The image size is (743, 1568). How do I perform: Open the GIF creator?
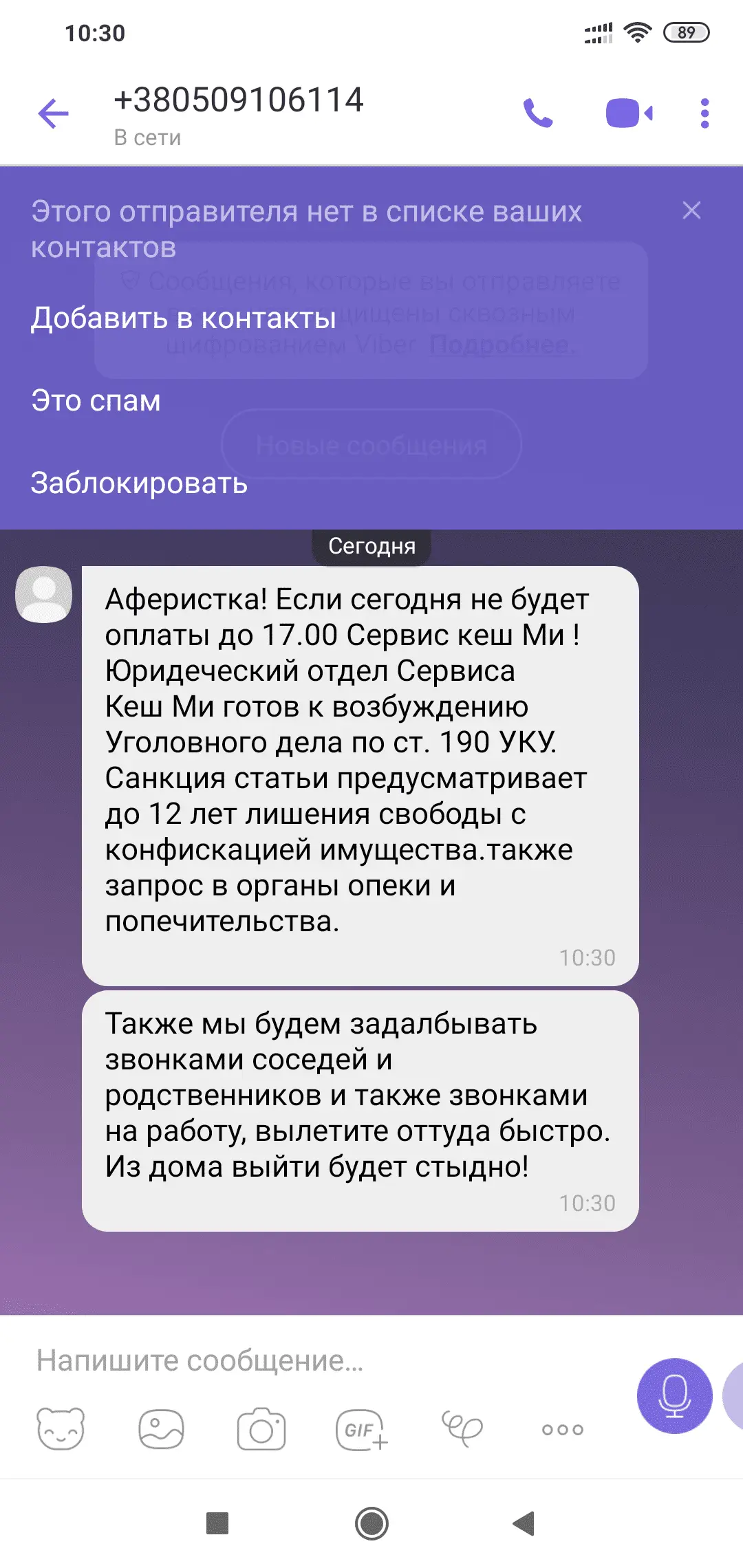pyautogui.click(x=361, y=1429)
